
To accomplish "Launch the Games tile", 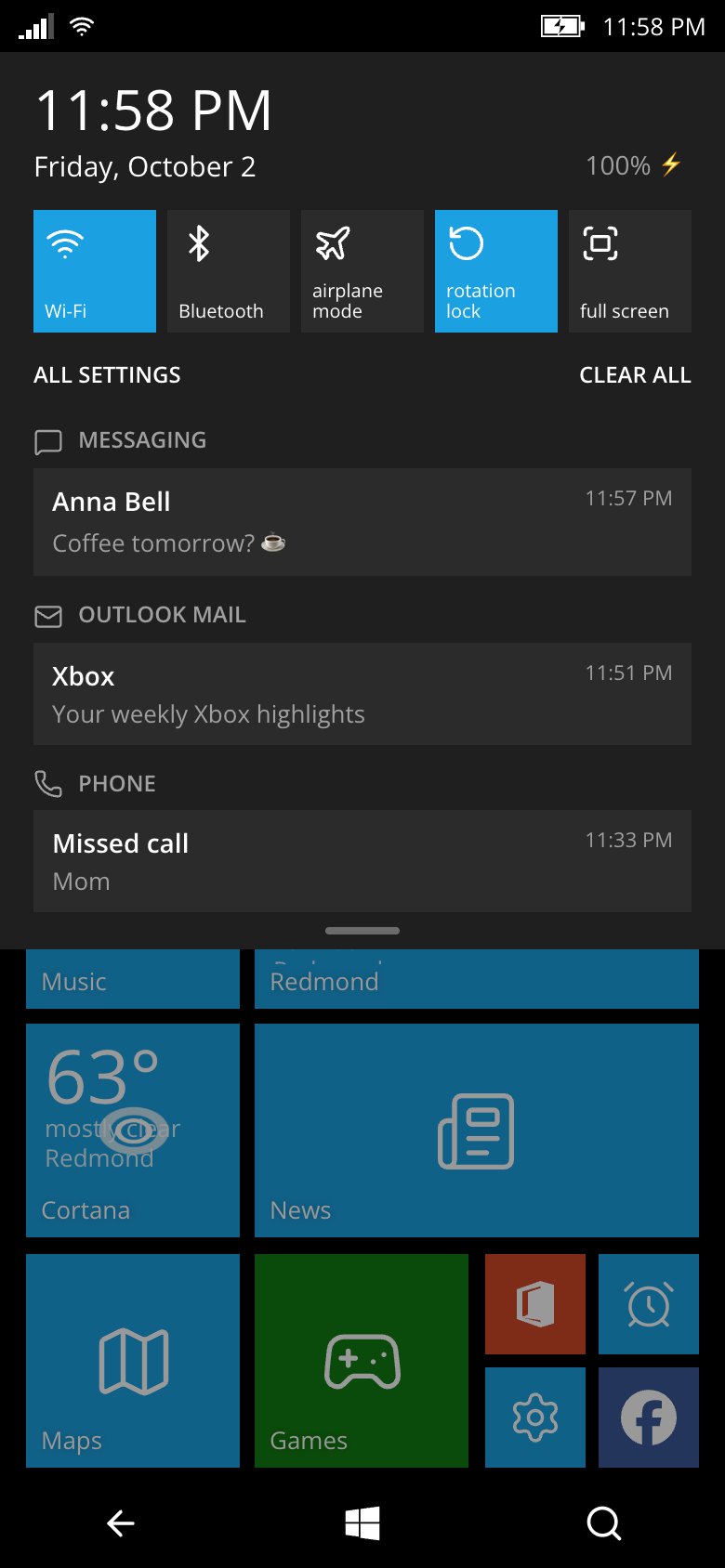I will (362, 1361).
